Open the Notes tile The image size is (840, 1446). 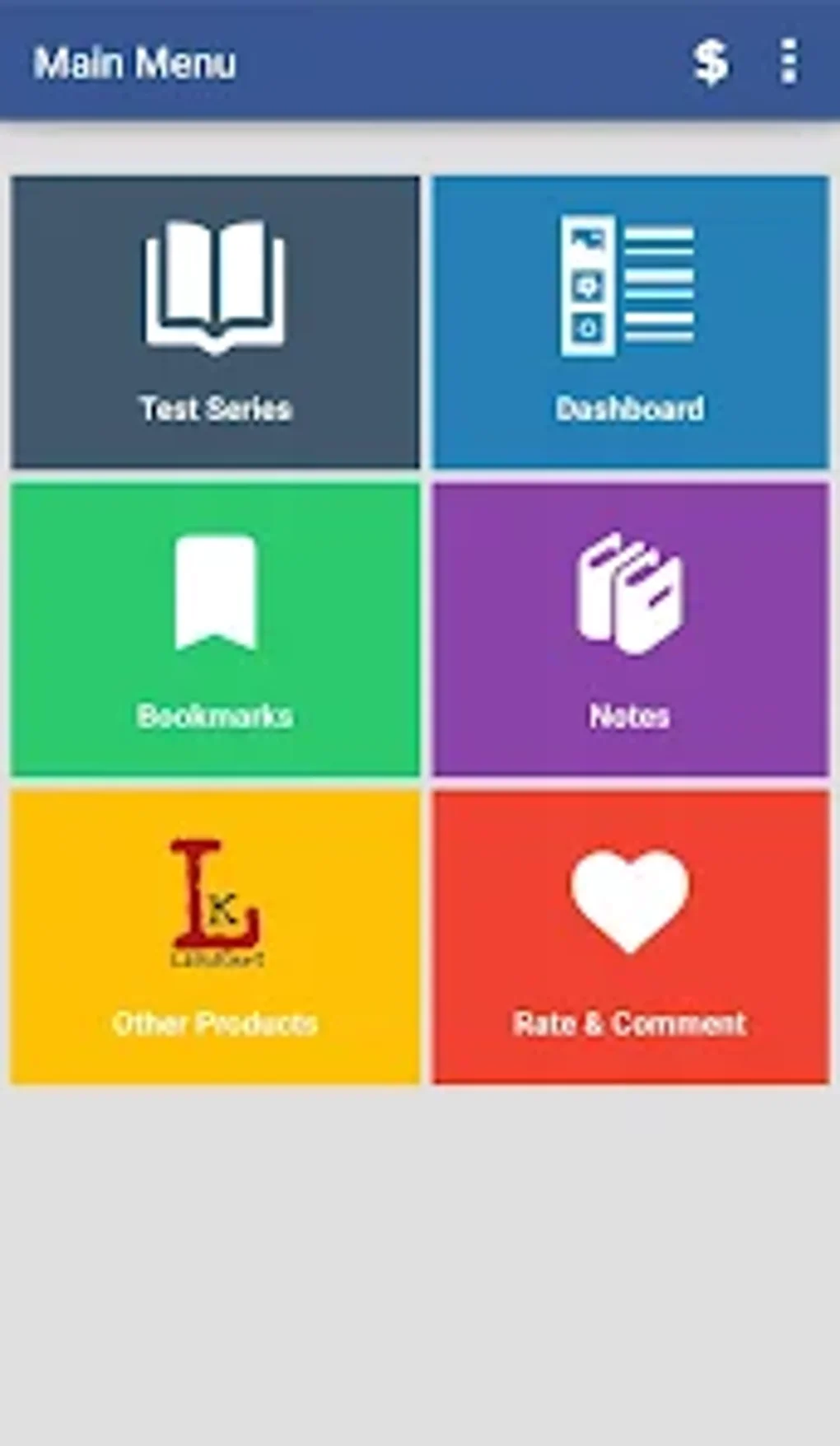[x=631, y=629]
